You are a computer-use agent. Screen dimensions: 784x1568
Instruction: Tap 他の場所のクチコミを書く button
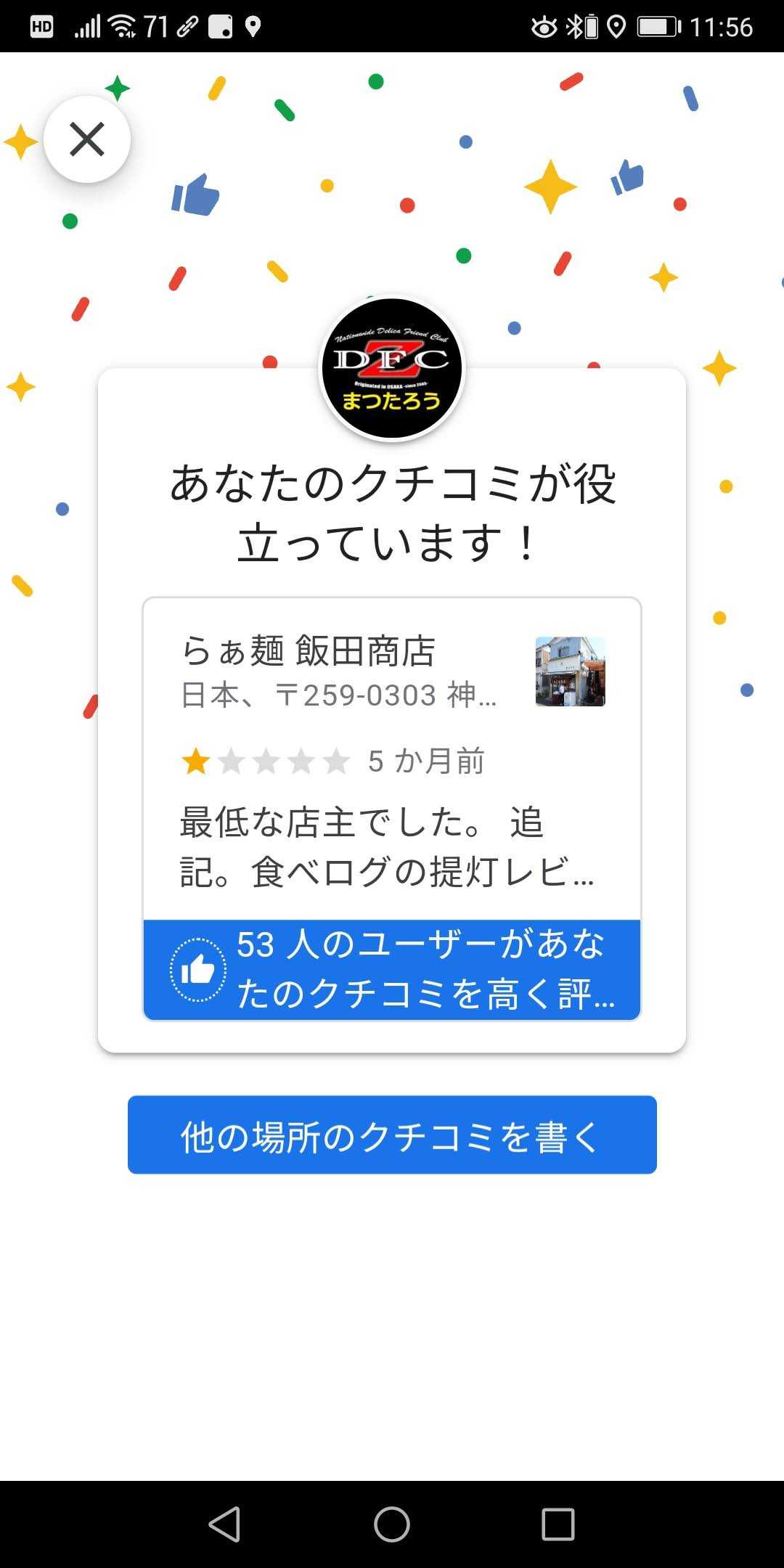[392, 1135]
